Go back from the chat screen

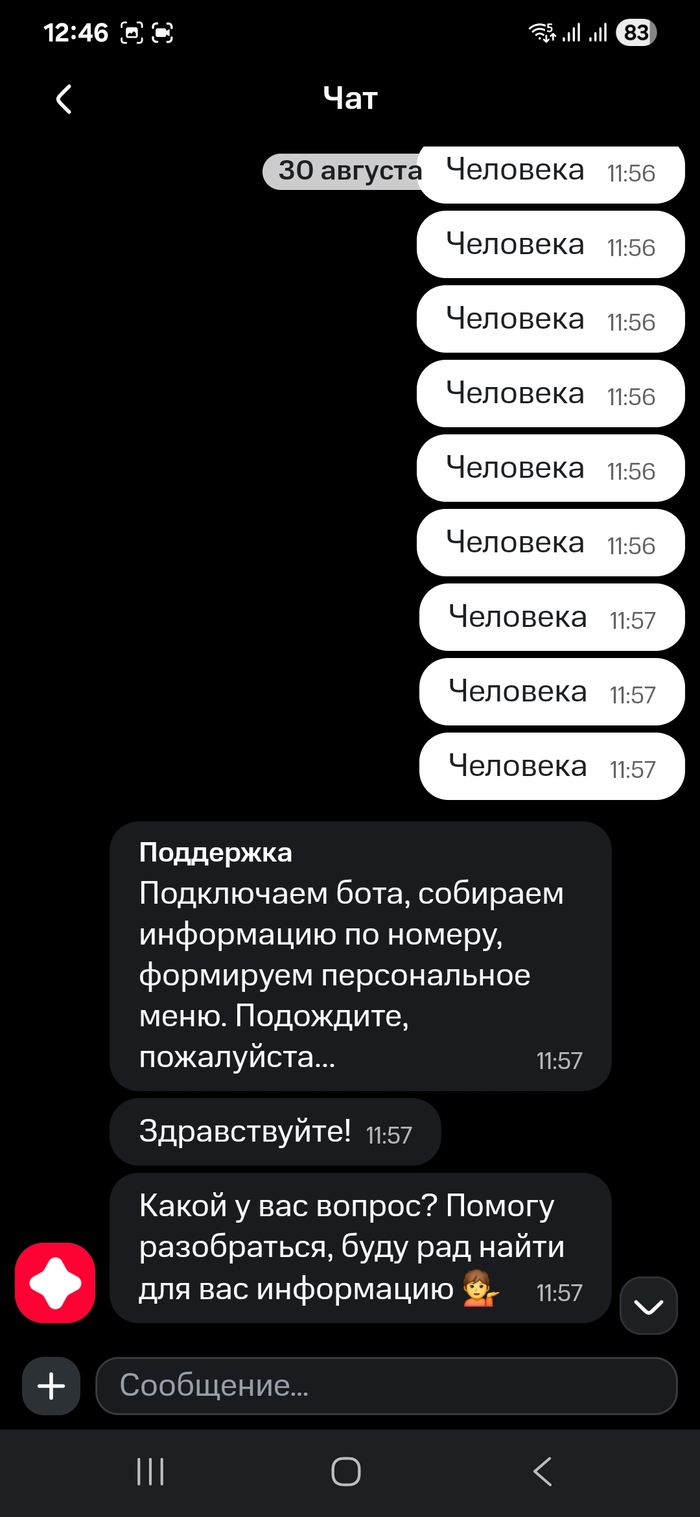pos(64,99)
